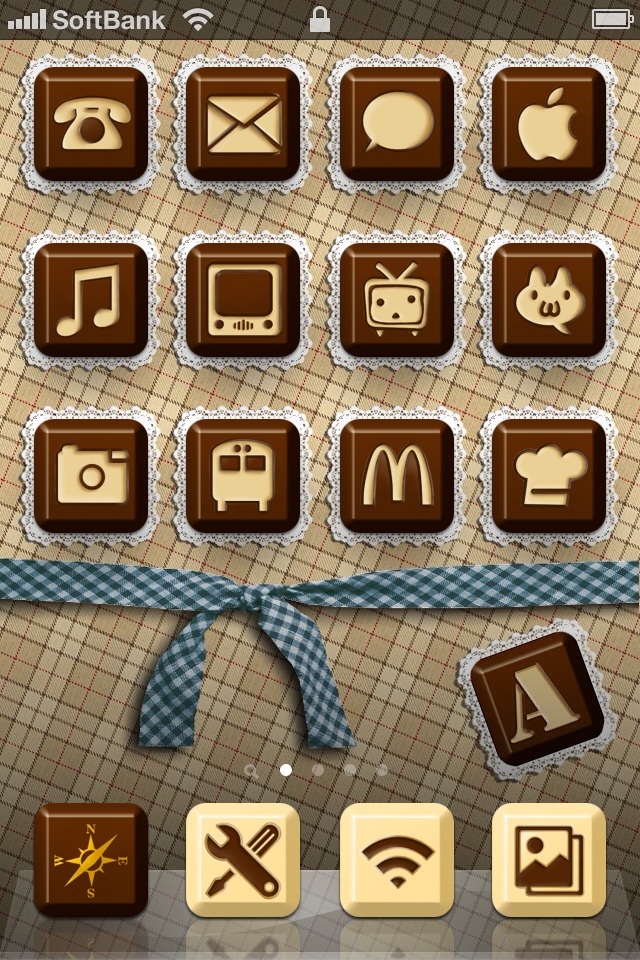Open the chef hat cooking app
640x960 pixels.
tap(549, 475)
